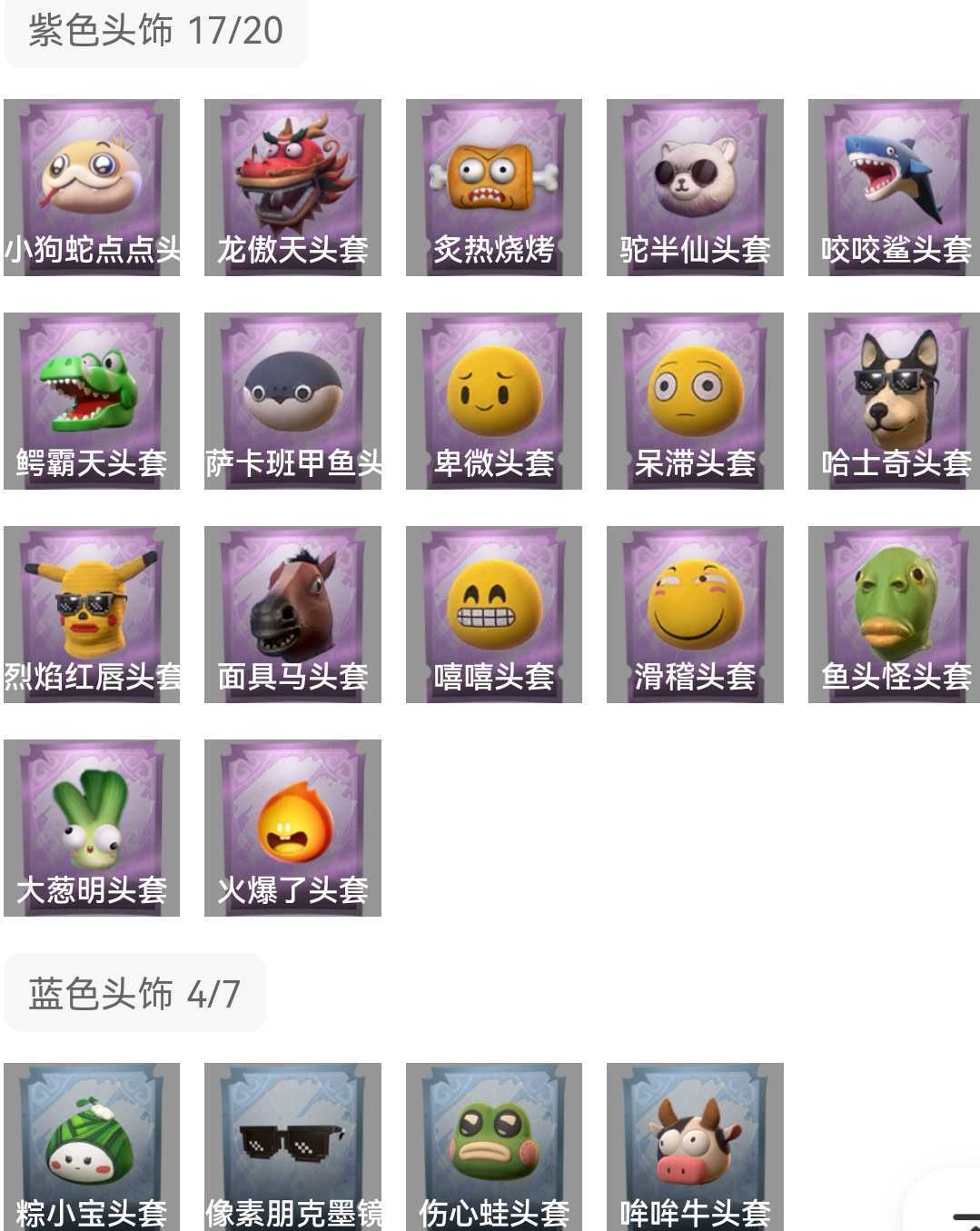Open the 鳄霸天头套 crocodile tile

pyautogui.click(x=92, y=401)
